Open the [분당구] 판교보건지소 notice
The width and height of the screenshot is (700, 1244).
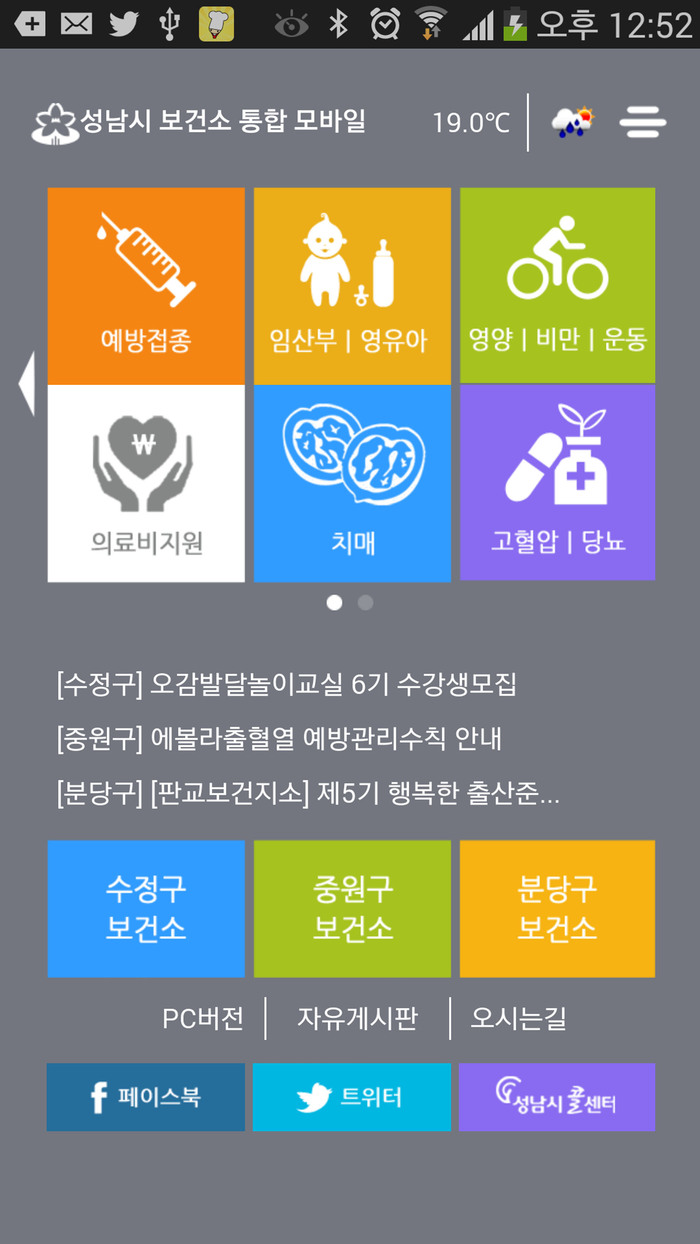308,794
